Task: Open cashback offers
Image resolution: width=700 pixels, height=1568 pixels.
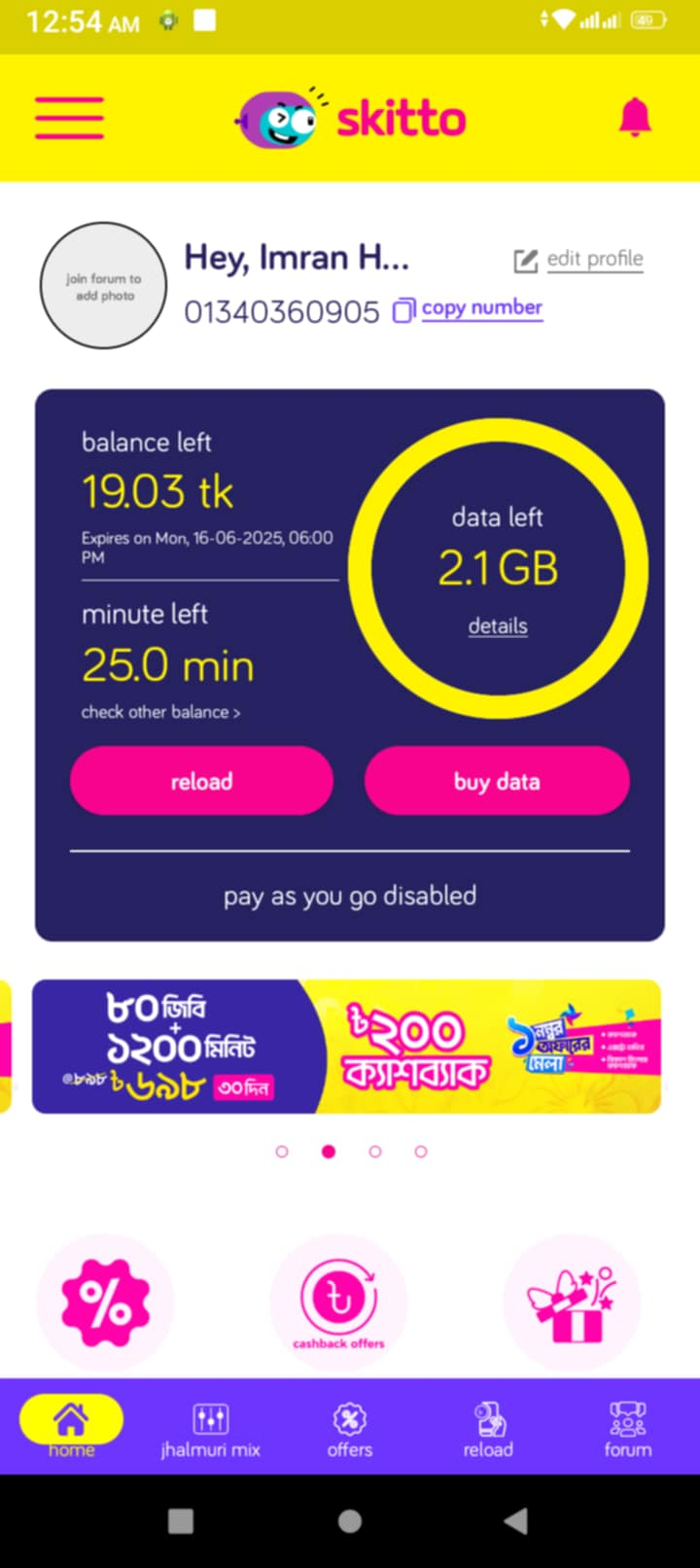Action: 338,1303
